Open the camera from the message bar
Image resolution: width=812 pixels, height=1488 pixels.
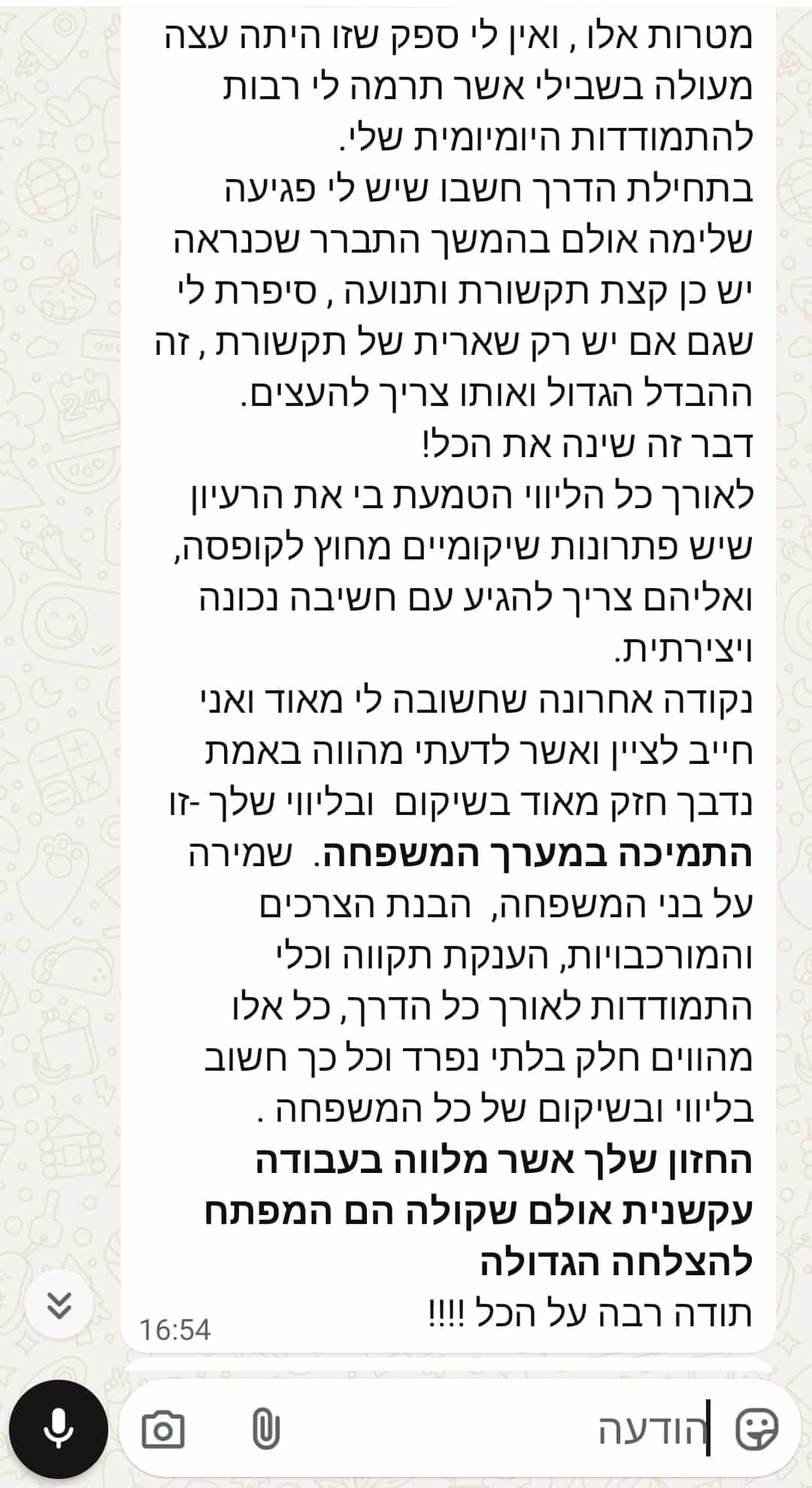(x=162, y=1429)
